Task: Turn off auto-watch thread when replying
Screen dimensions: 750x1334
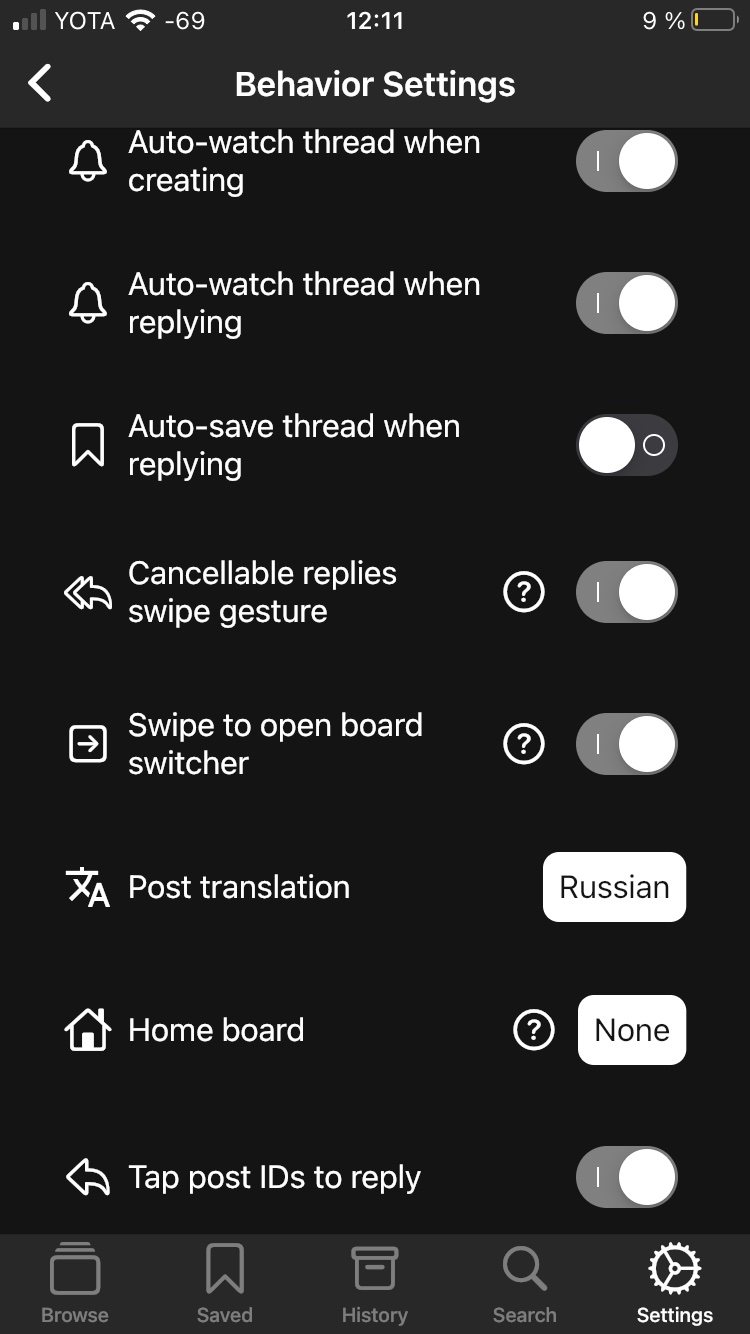Action: [627, 303]
